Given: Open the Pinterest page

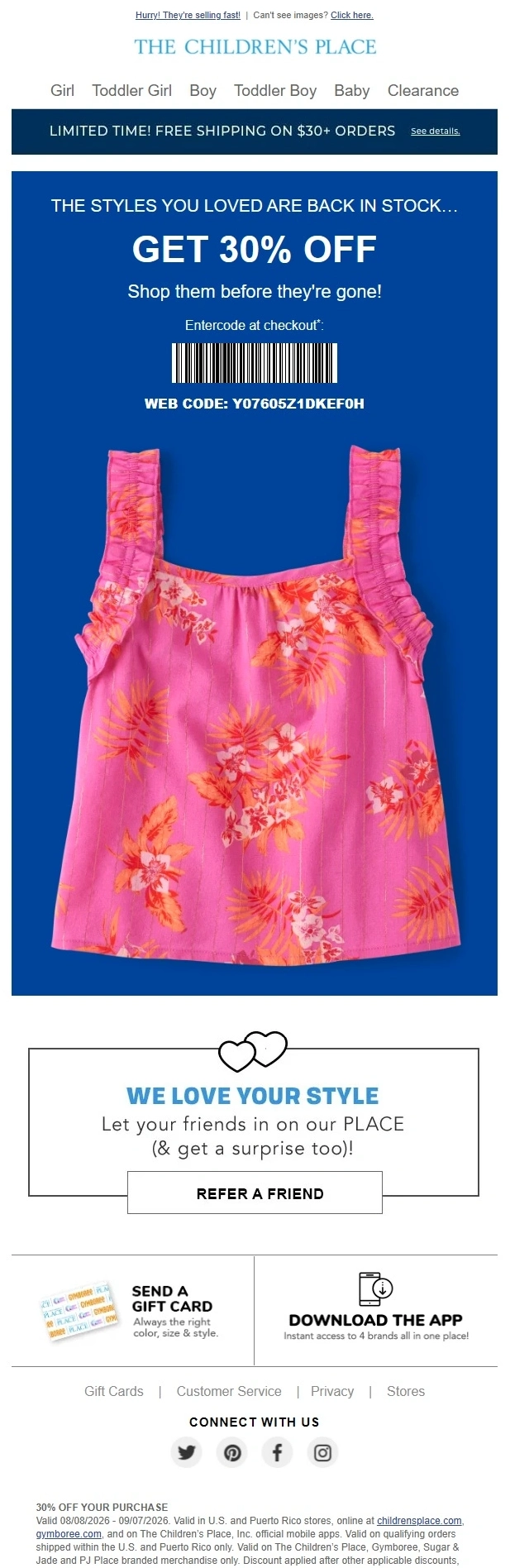Looking at the screenshot, I should 232,1452.
